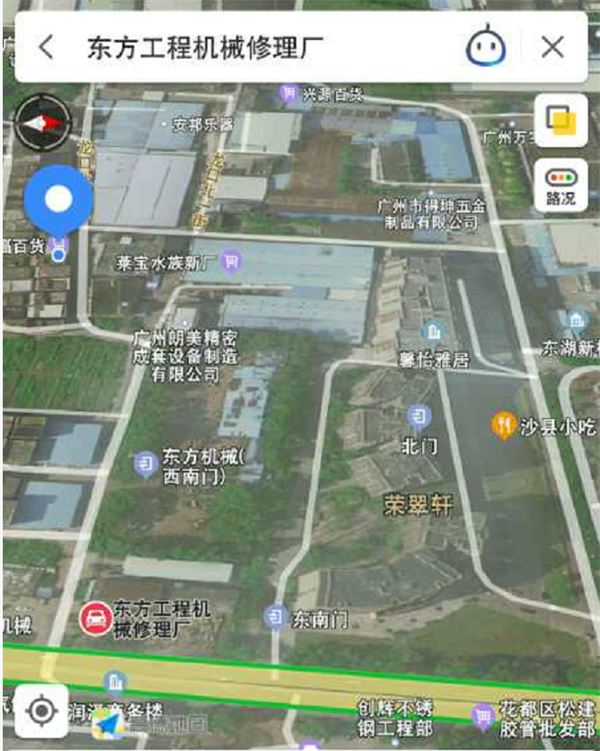Tap the 沙县小吃 restaurant marker

(503, 427)
